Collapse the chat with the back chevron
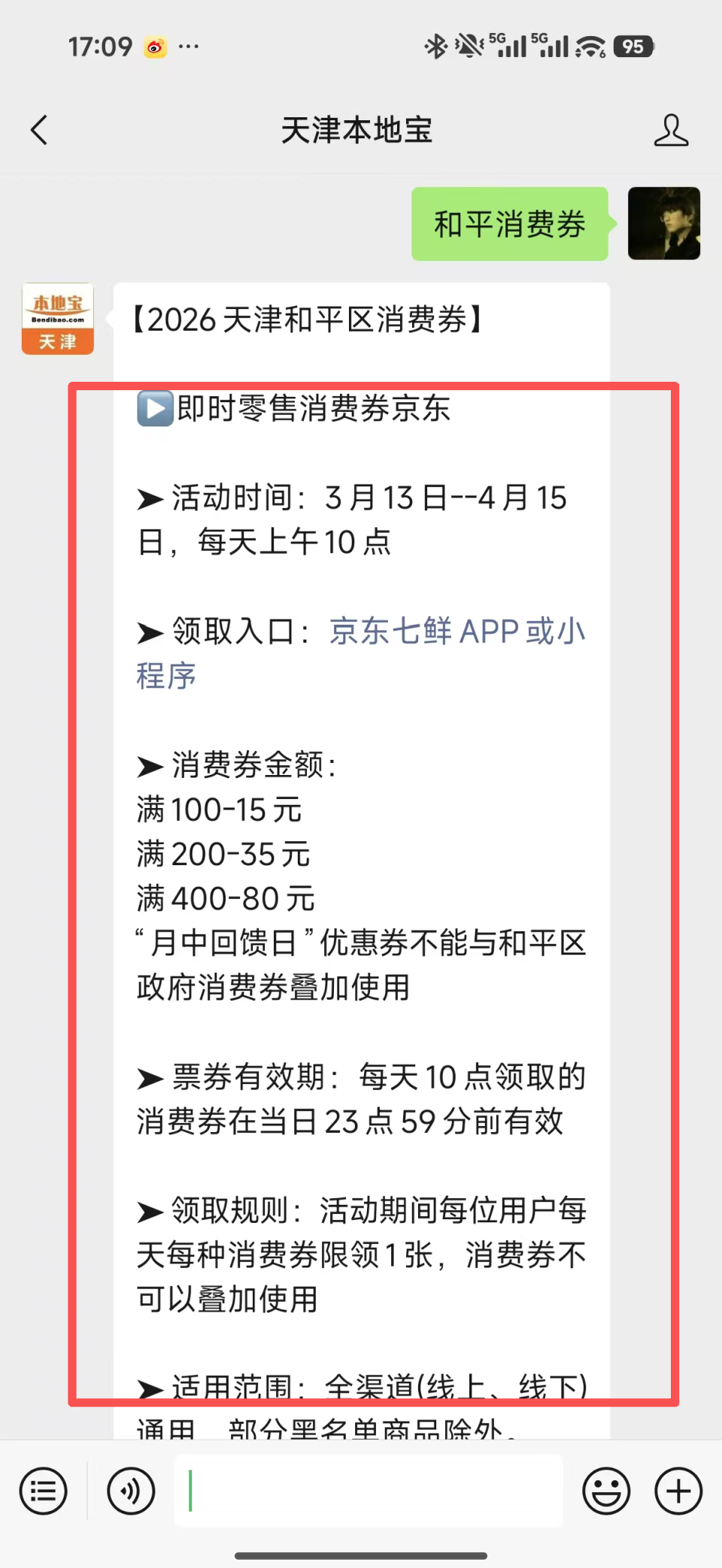The width and height of the screenshot is (722, 1568). (38, 129)
